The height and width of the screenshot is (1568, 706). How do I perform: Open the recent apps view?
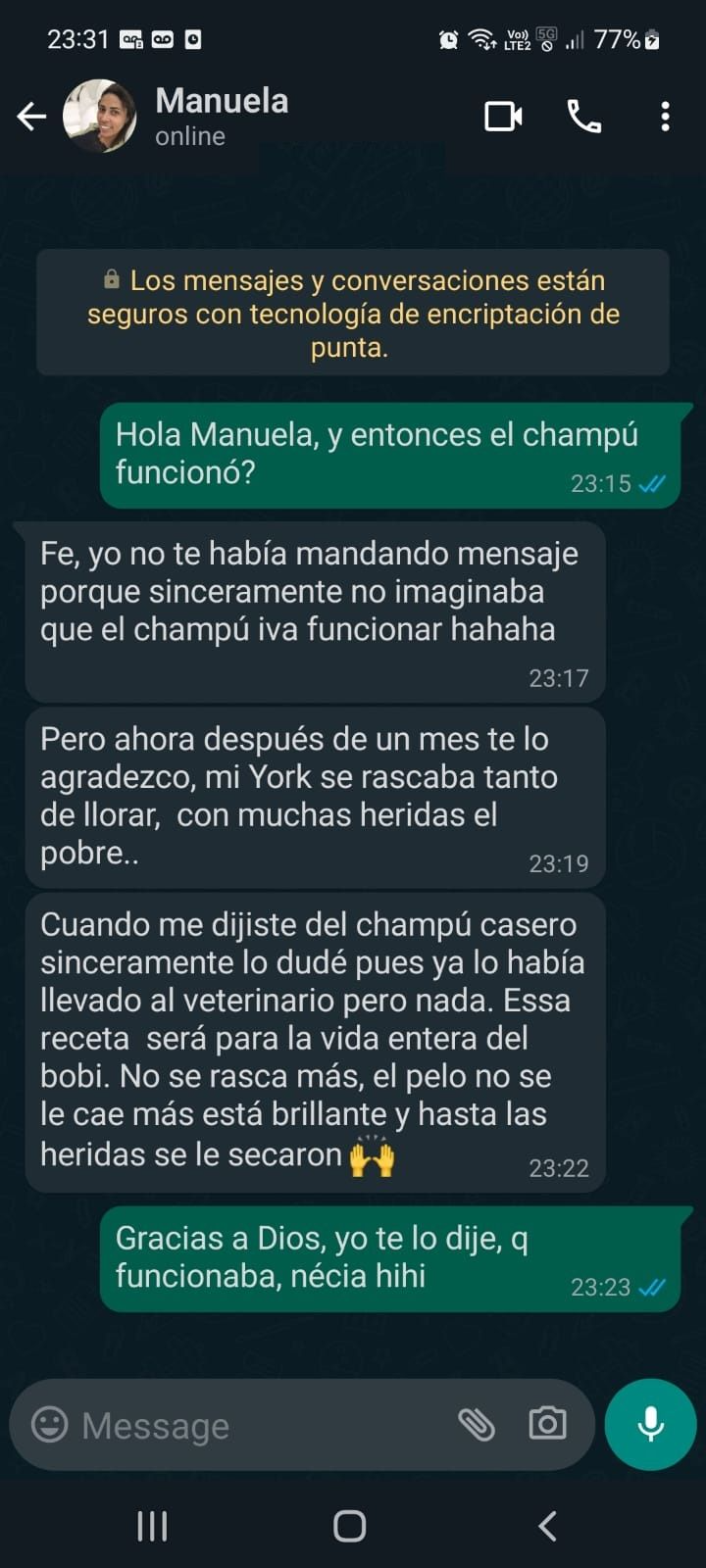(x=152, y=1526)
